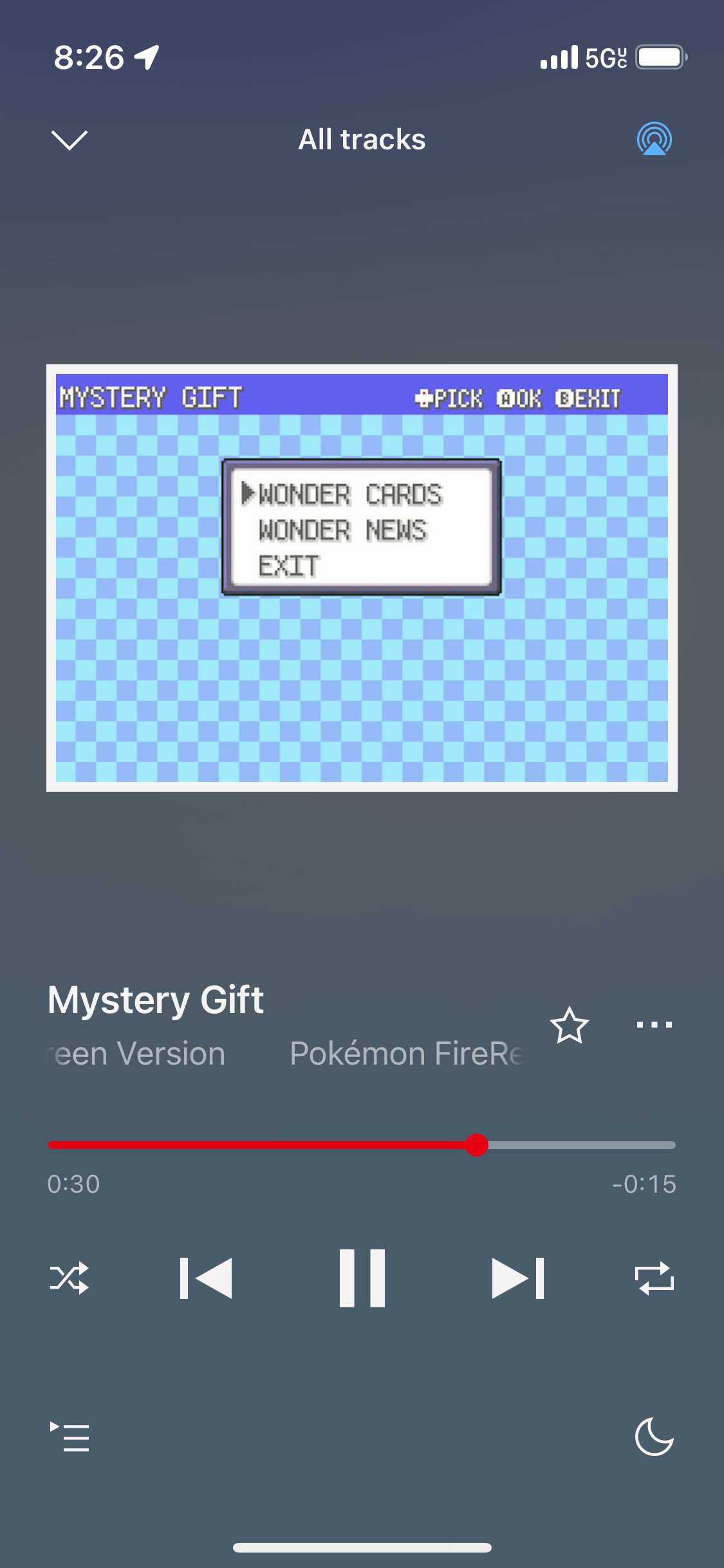The height and width of the screenshot is (1568, 724).
Task: Collapse the player with the down chevron
Action: [69, 140]
